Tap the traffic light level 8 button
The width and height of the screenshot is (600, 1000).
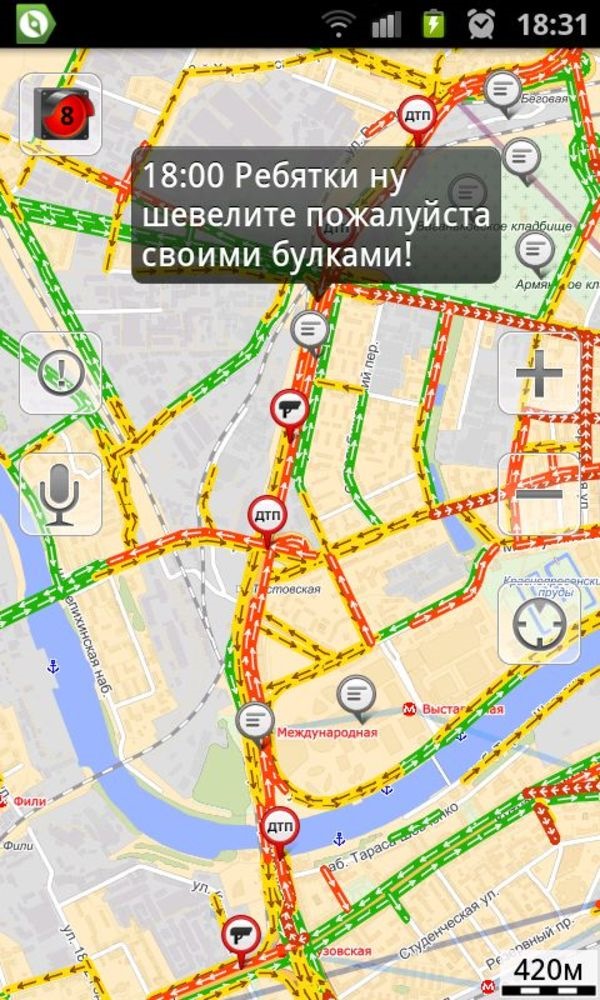click(61, 114)
